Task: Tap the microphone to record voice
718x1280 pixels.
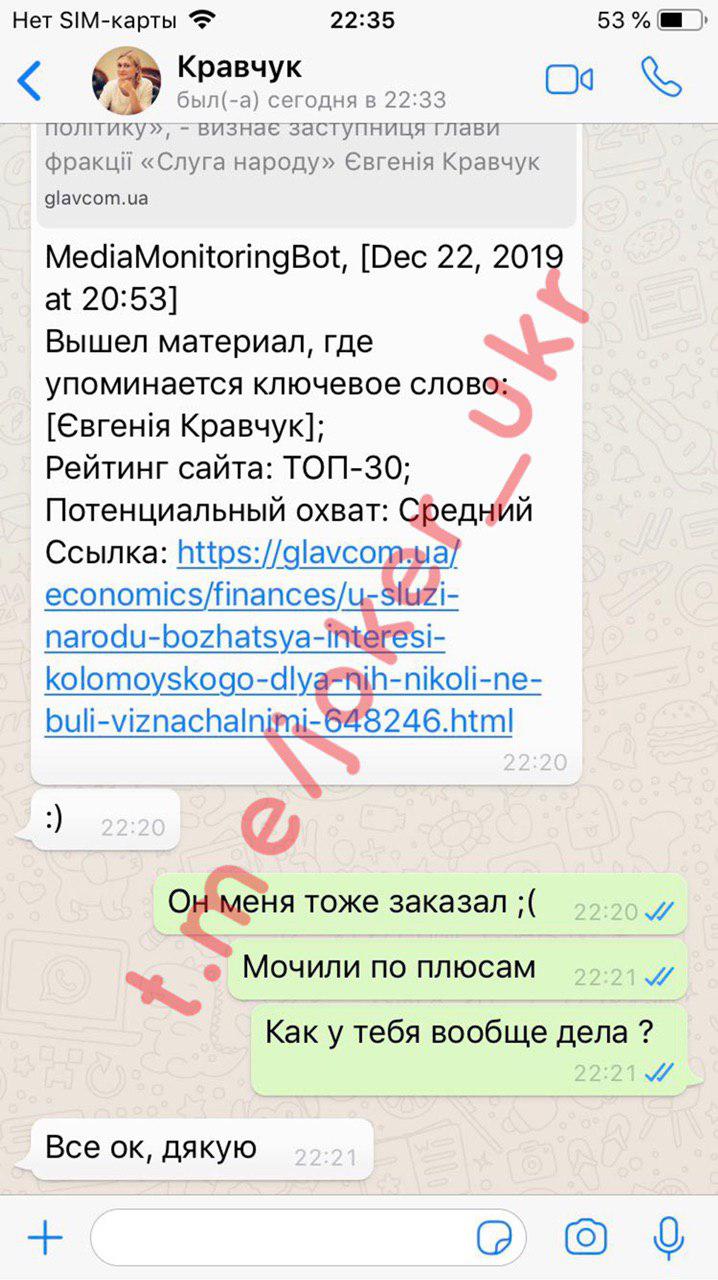Action: click(x=668, y=1239)
